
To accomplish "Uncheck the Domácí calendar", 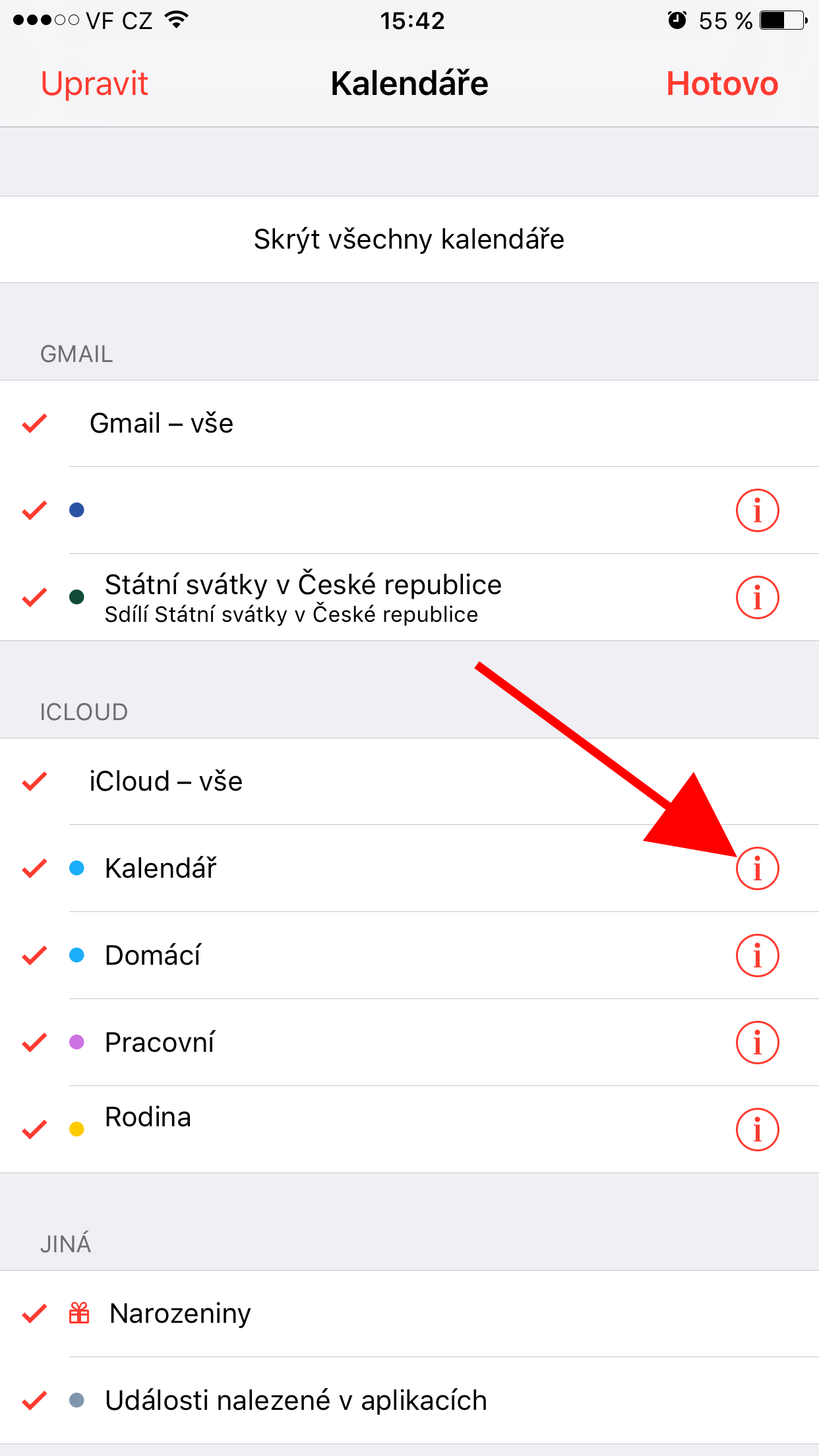I will click(153, 956).
